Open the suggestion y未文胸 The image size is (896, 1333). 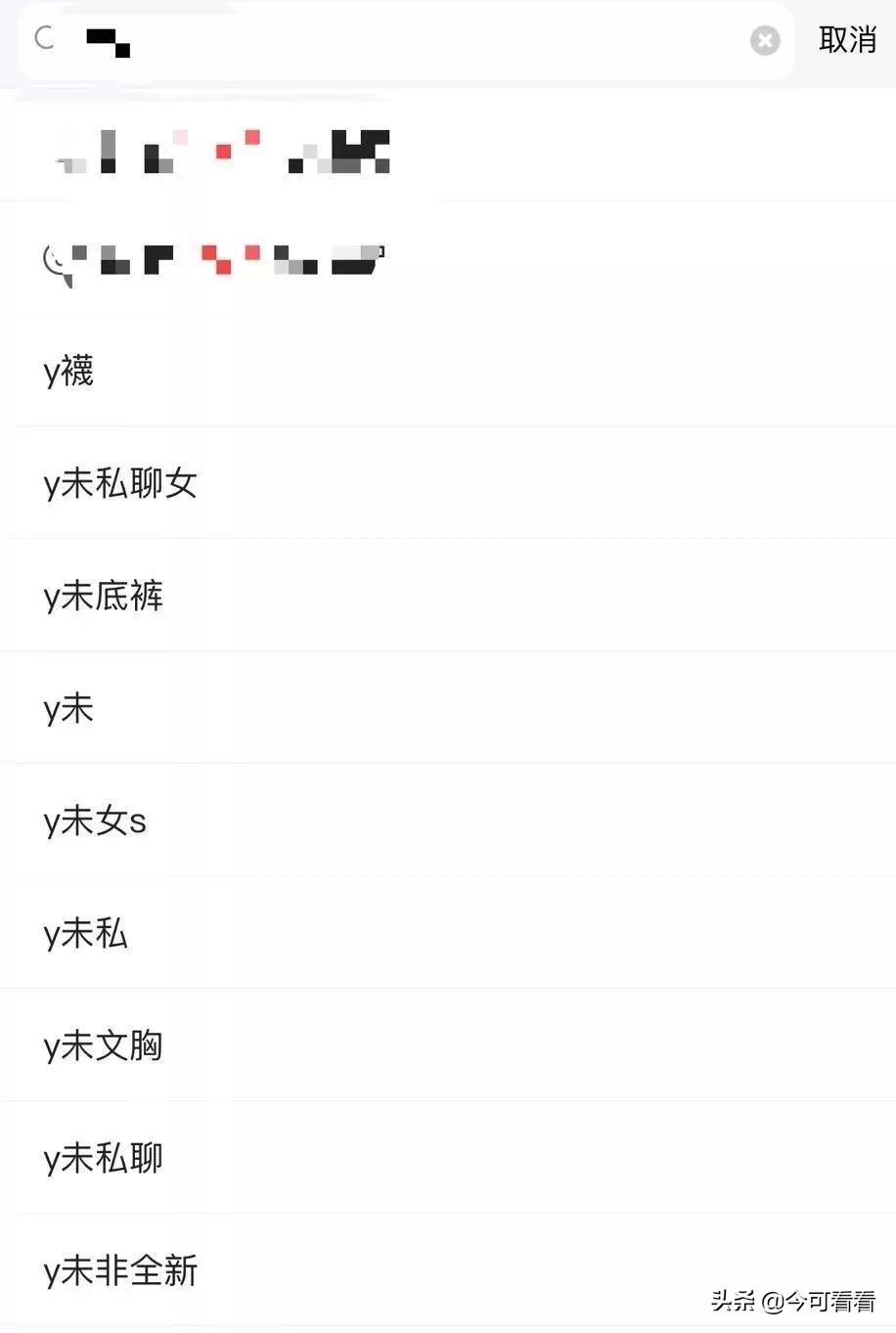pyautogui.click(x=104, y=1044)
